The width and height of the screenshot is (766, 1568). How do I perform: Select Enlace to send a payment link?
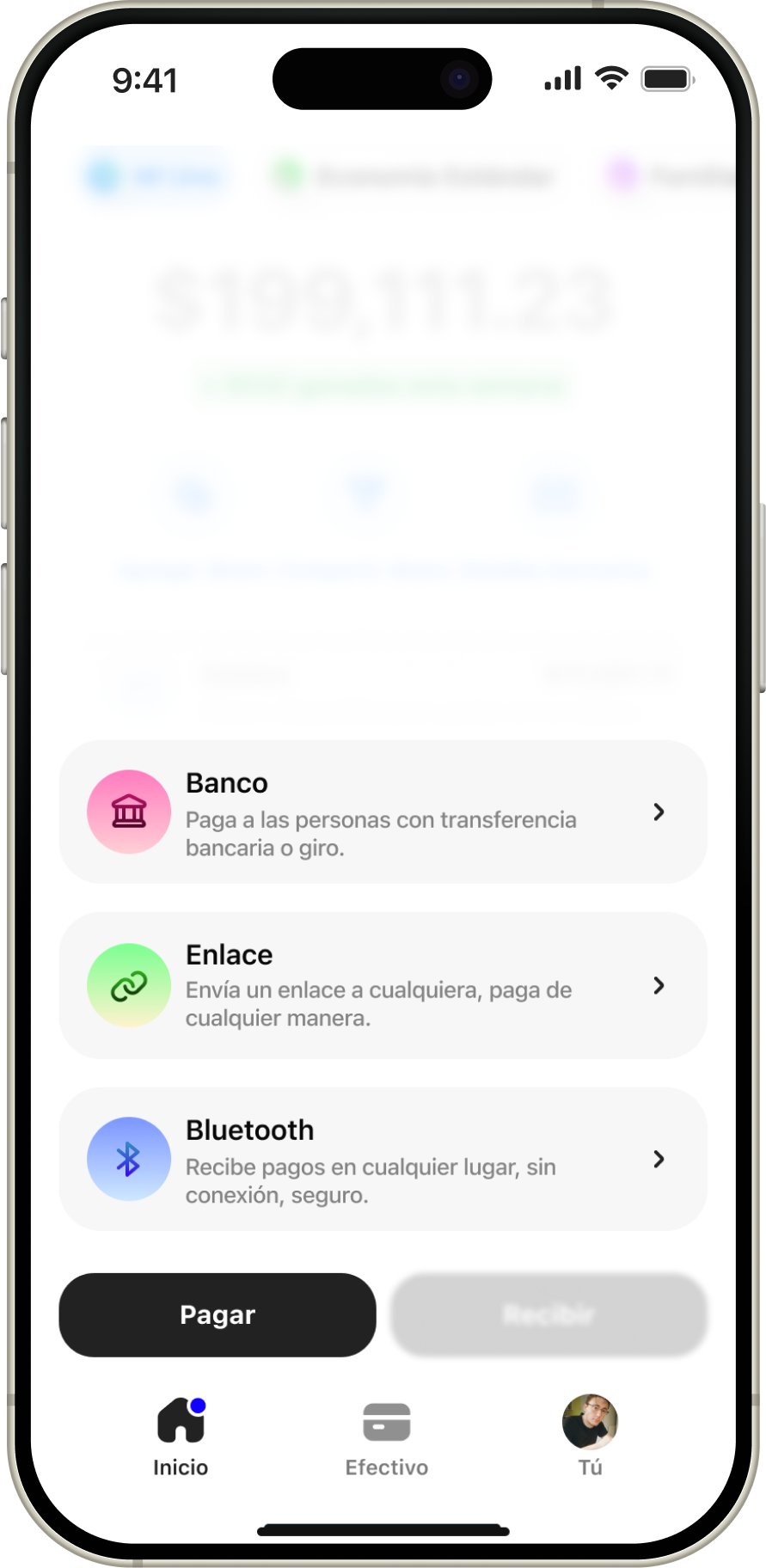tap(383, 985)
